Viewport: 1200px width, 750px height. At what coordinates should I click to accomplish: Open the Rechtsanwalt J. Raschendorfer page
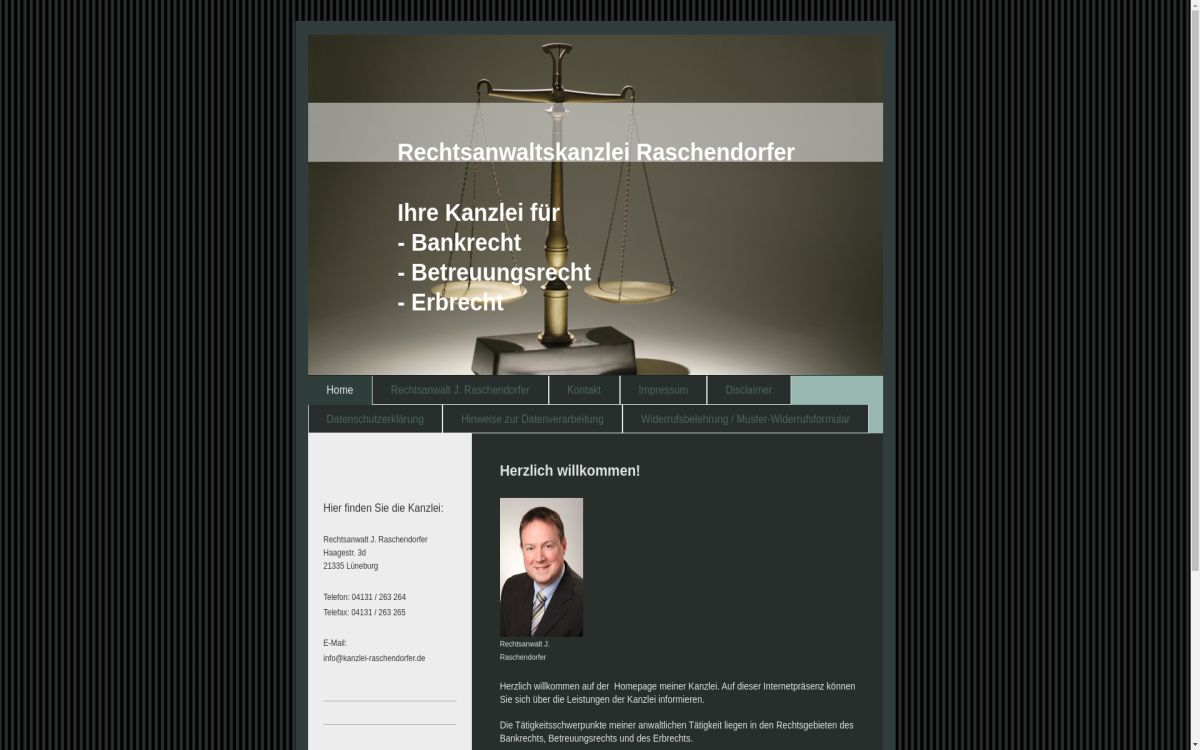[460, 390]
